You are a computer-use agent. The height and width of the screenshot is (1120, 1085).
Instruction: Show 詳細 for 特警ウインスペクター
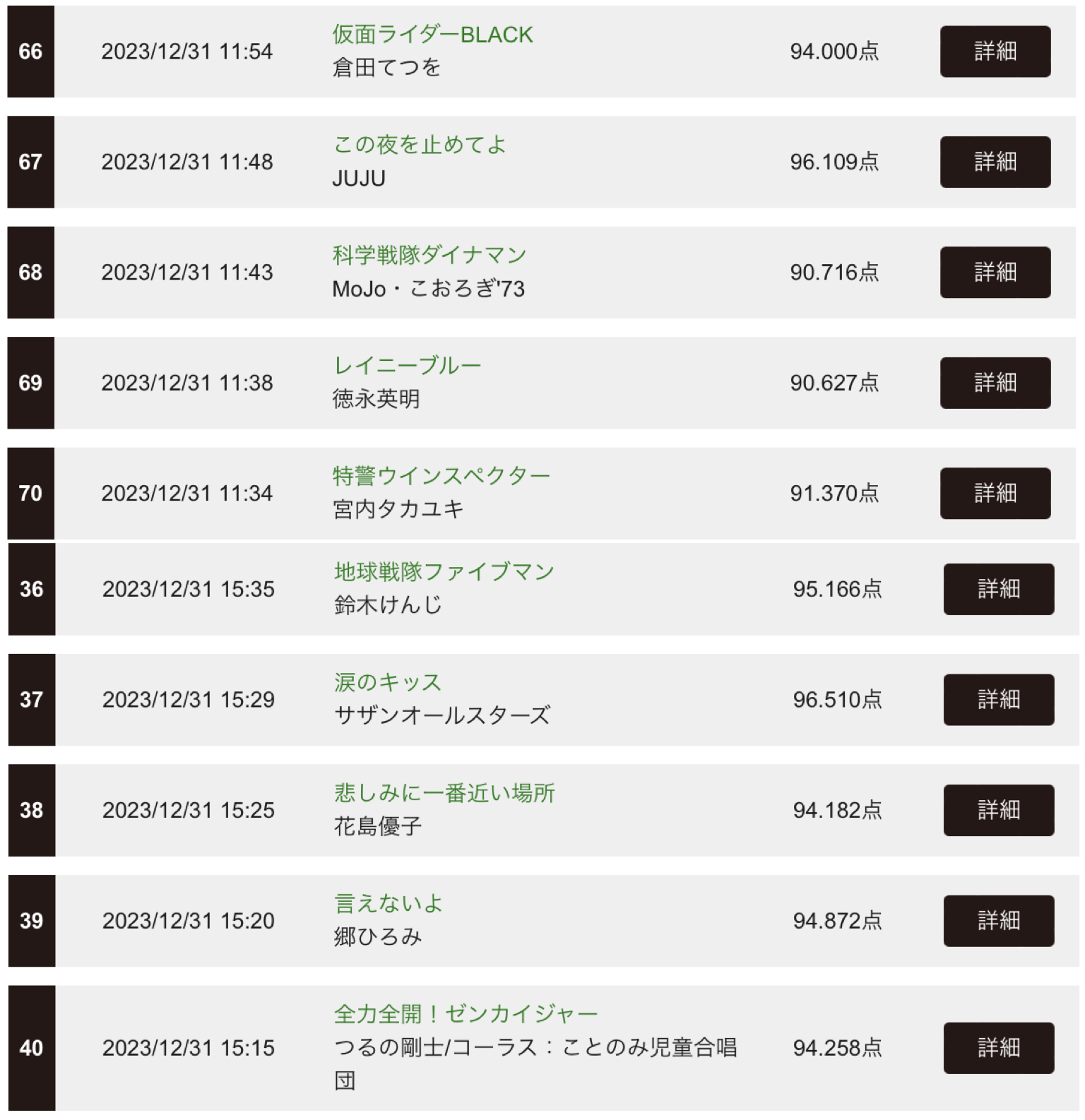pyautogui.click(x=995, y=494)
